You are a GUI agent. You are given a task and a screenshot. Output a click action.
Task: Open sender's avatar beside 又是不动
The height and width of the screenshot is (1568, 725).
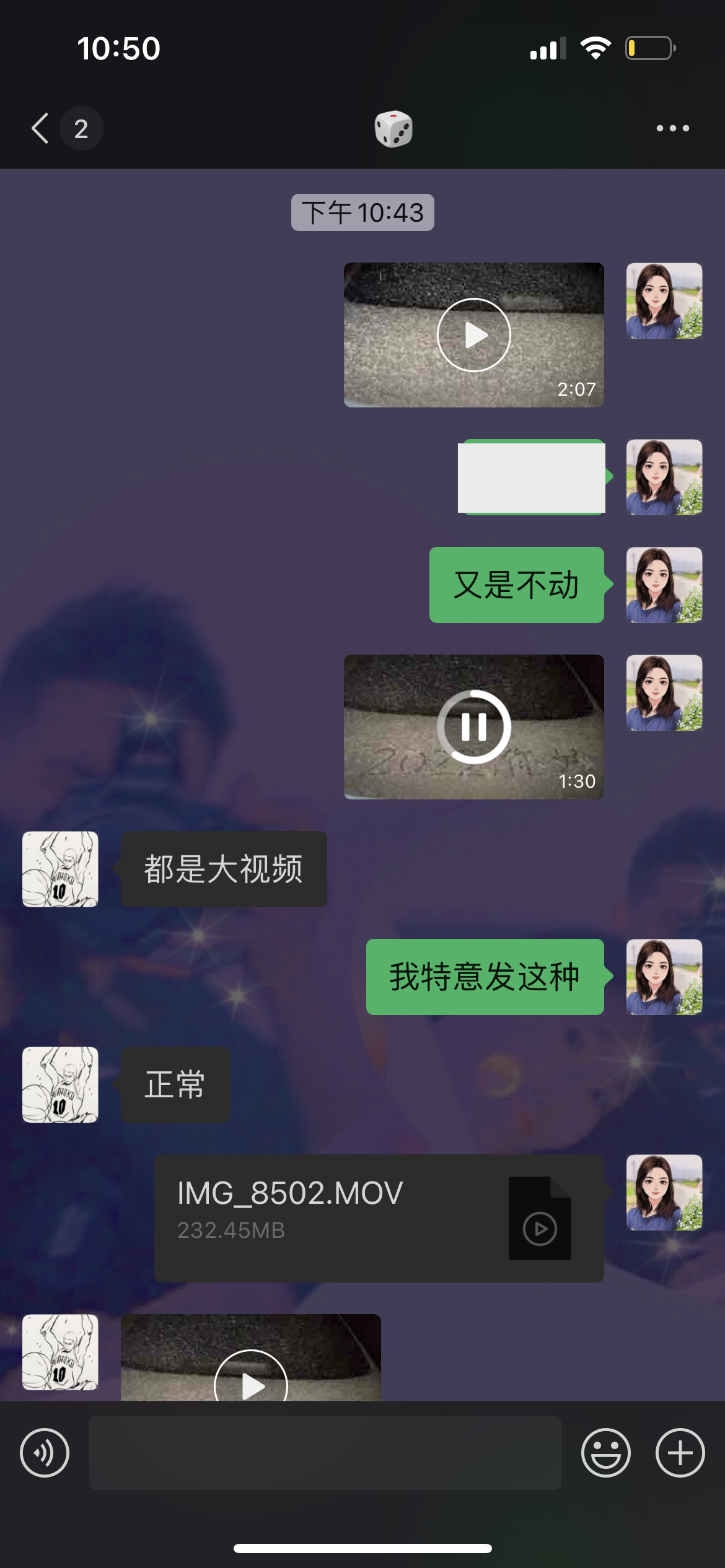click(x=664, y=585)
